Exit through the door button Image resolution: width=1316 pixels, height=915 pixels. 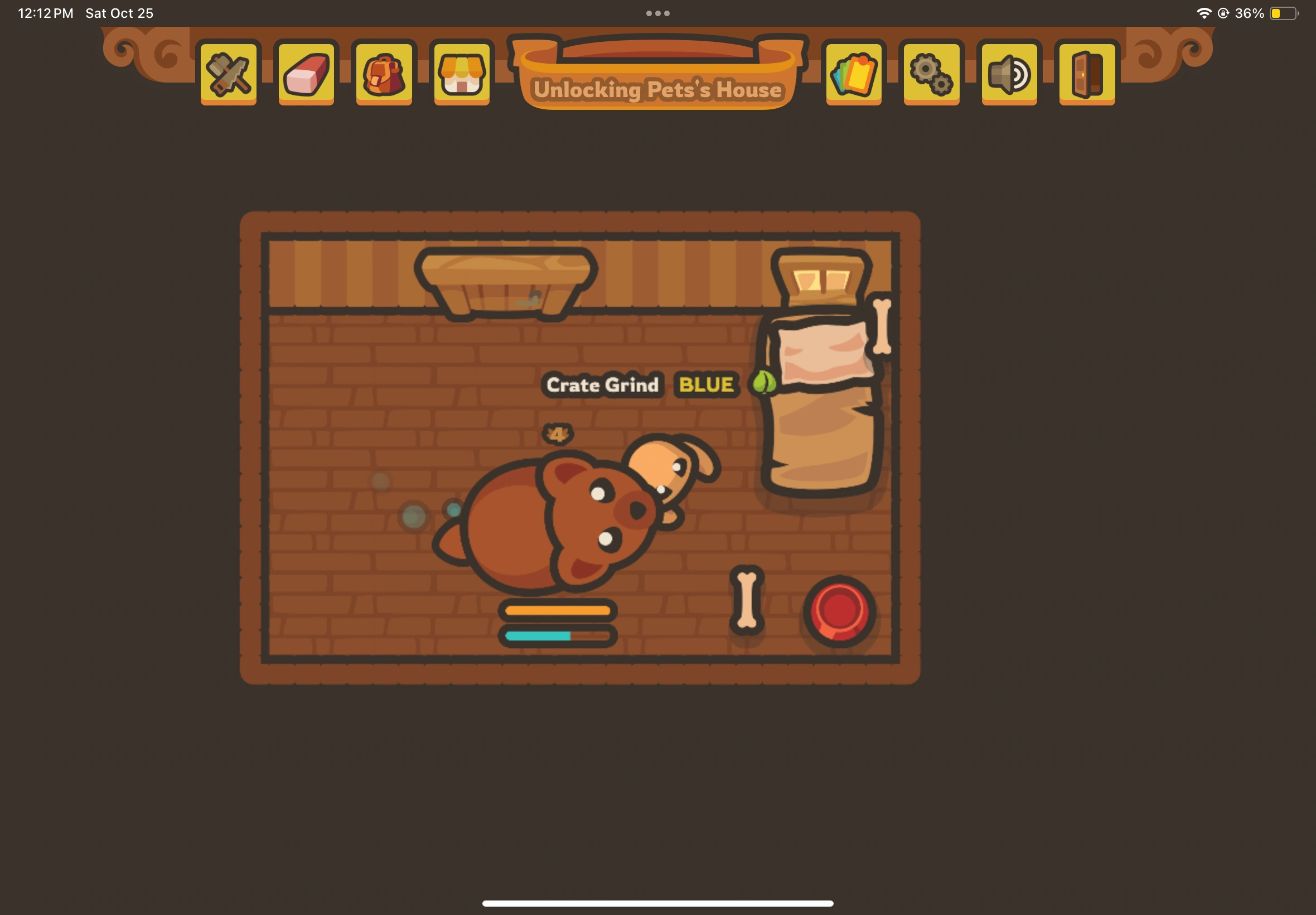tap(1087, 74)
